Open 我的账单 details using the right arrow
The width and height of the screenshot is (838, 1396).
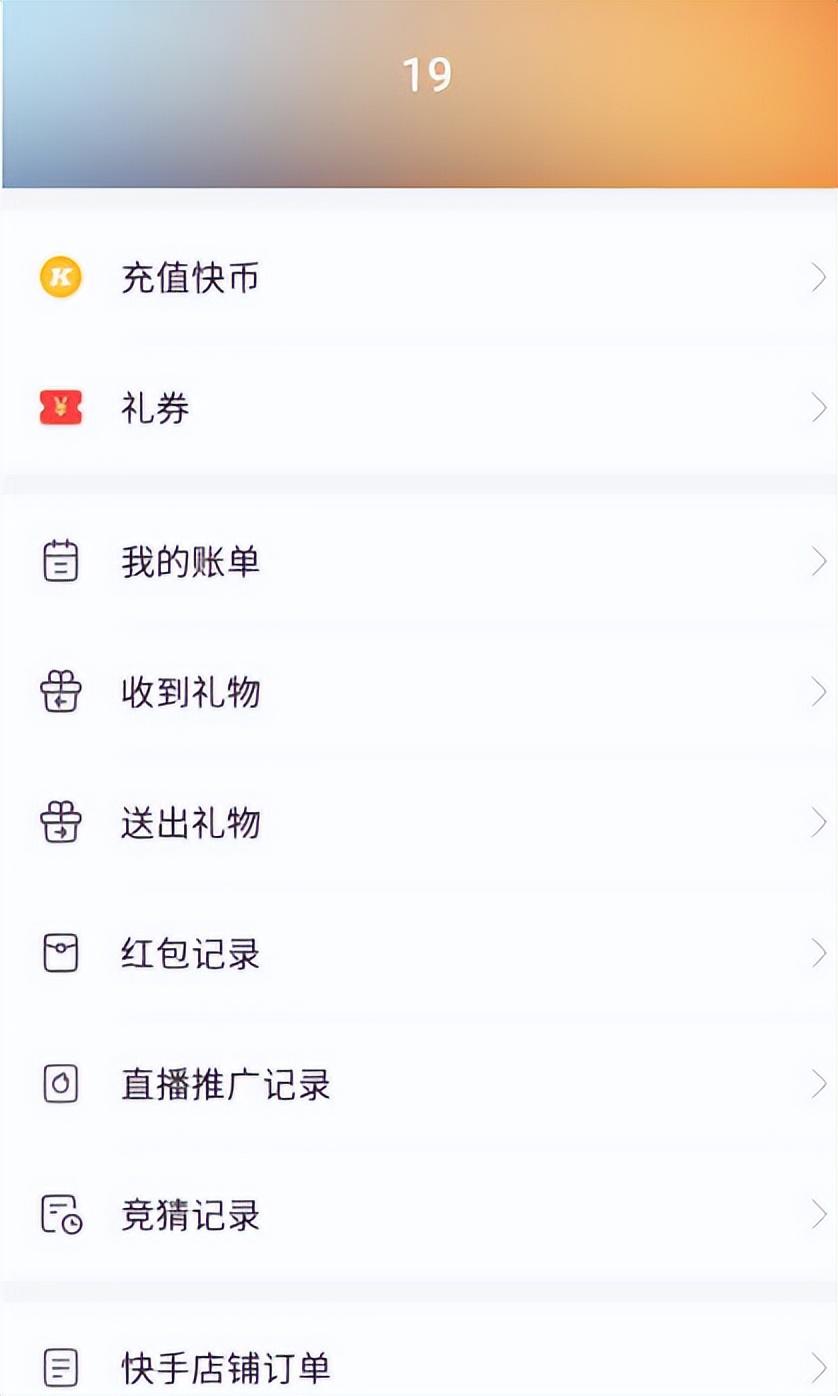point(817,561)
